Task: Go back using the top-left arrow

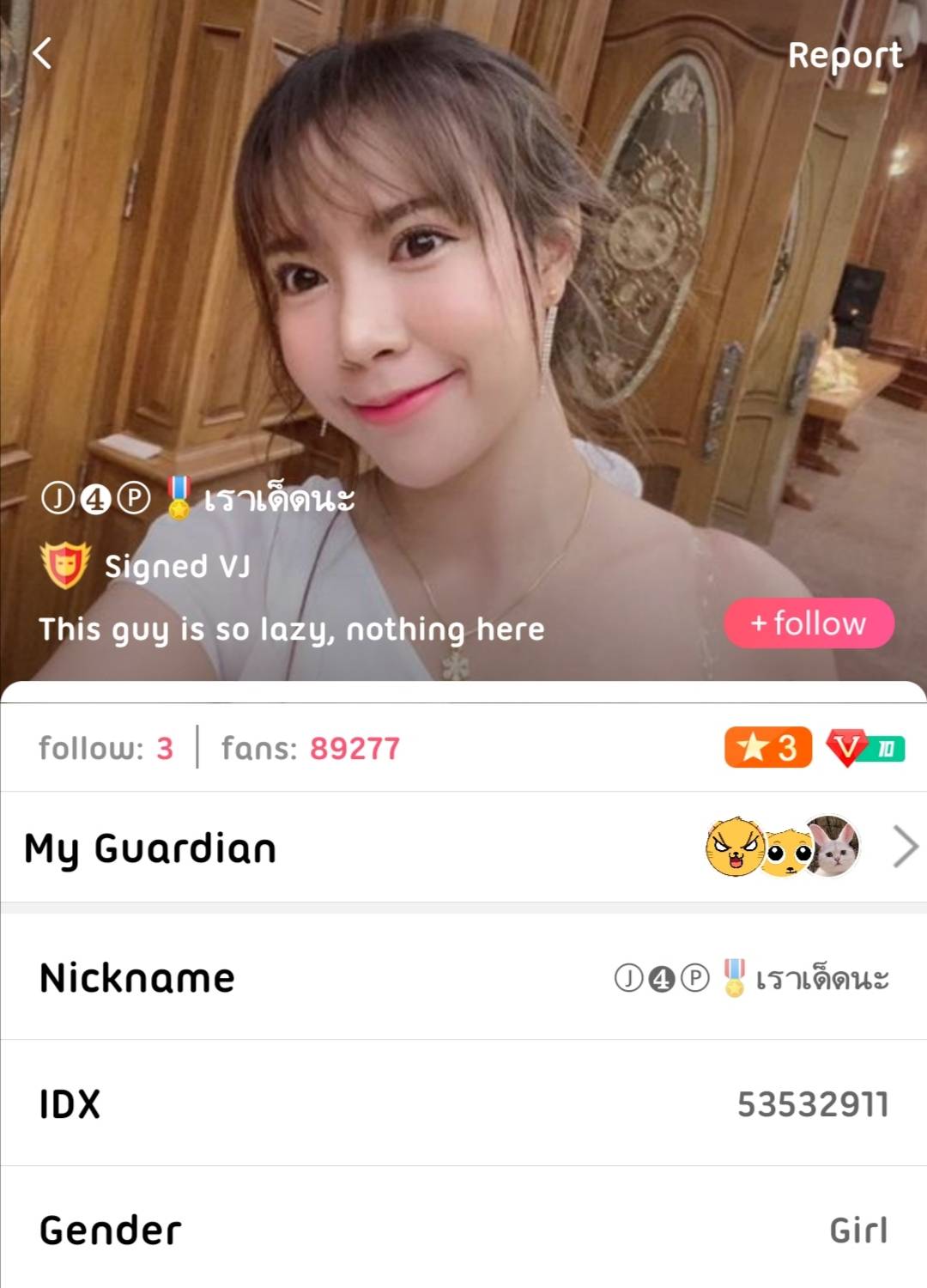Action: click(42, 53)
